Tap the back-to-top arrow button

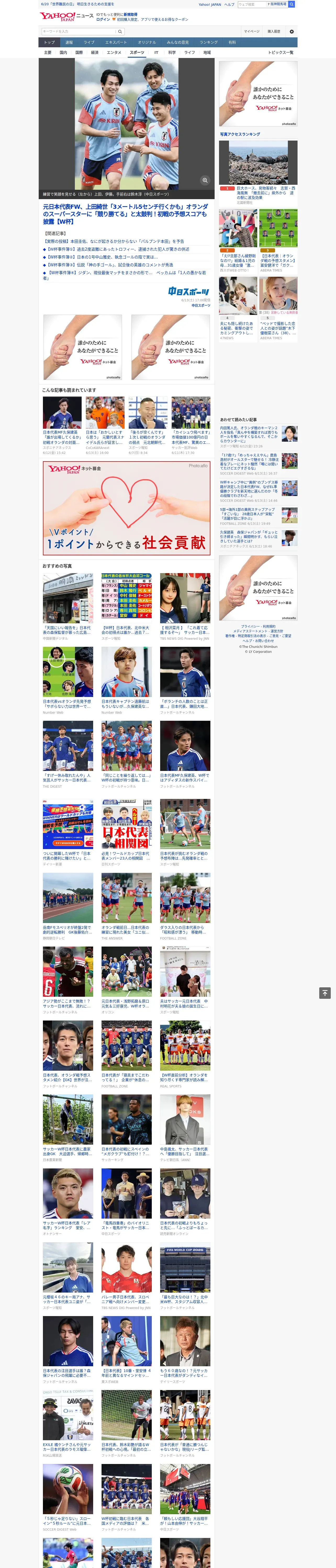(325, 993)
